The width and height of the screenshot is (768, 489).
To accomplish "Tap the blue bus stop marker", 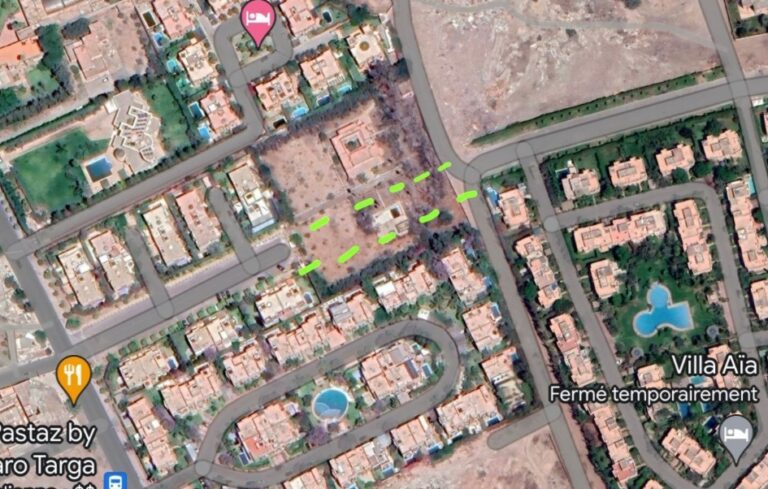I will pos(116,481).
